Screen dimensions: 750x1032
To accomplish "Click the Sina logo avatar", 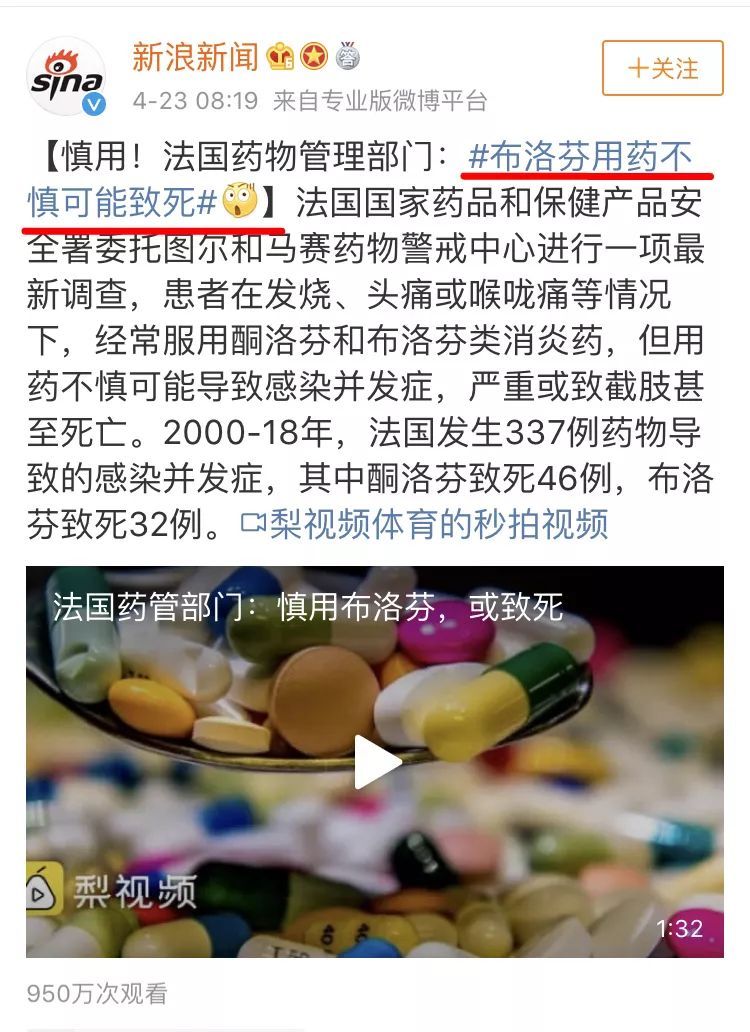I will pos(67,68).
